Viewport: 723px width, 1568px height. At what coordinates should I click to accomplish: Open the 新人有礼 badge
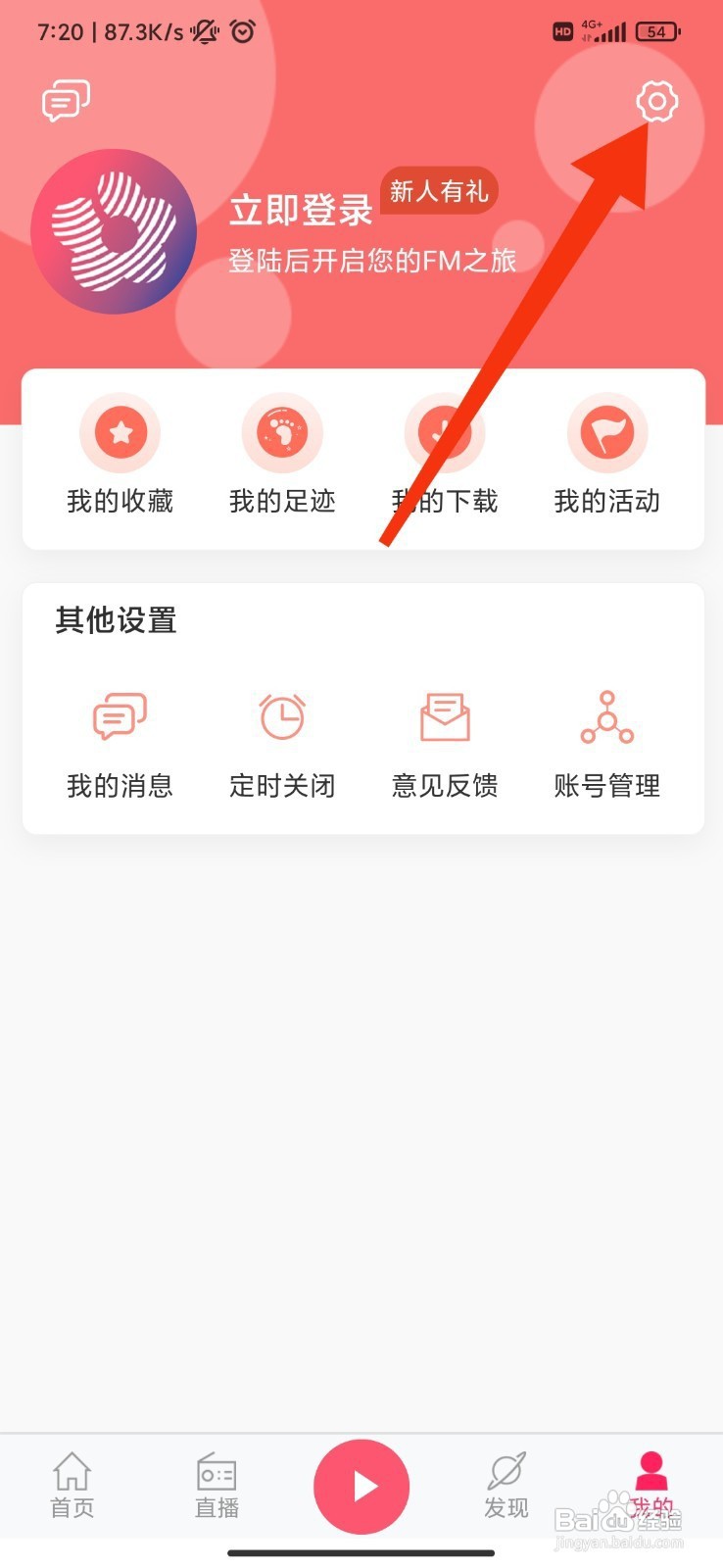[x=439, y=191]
